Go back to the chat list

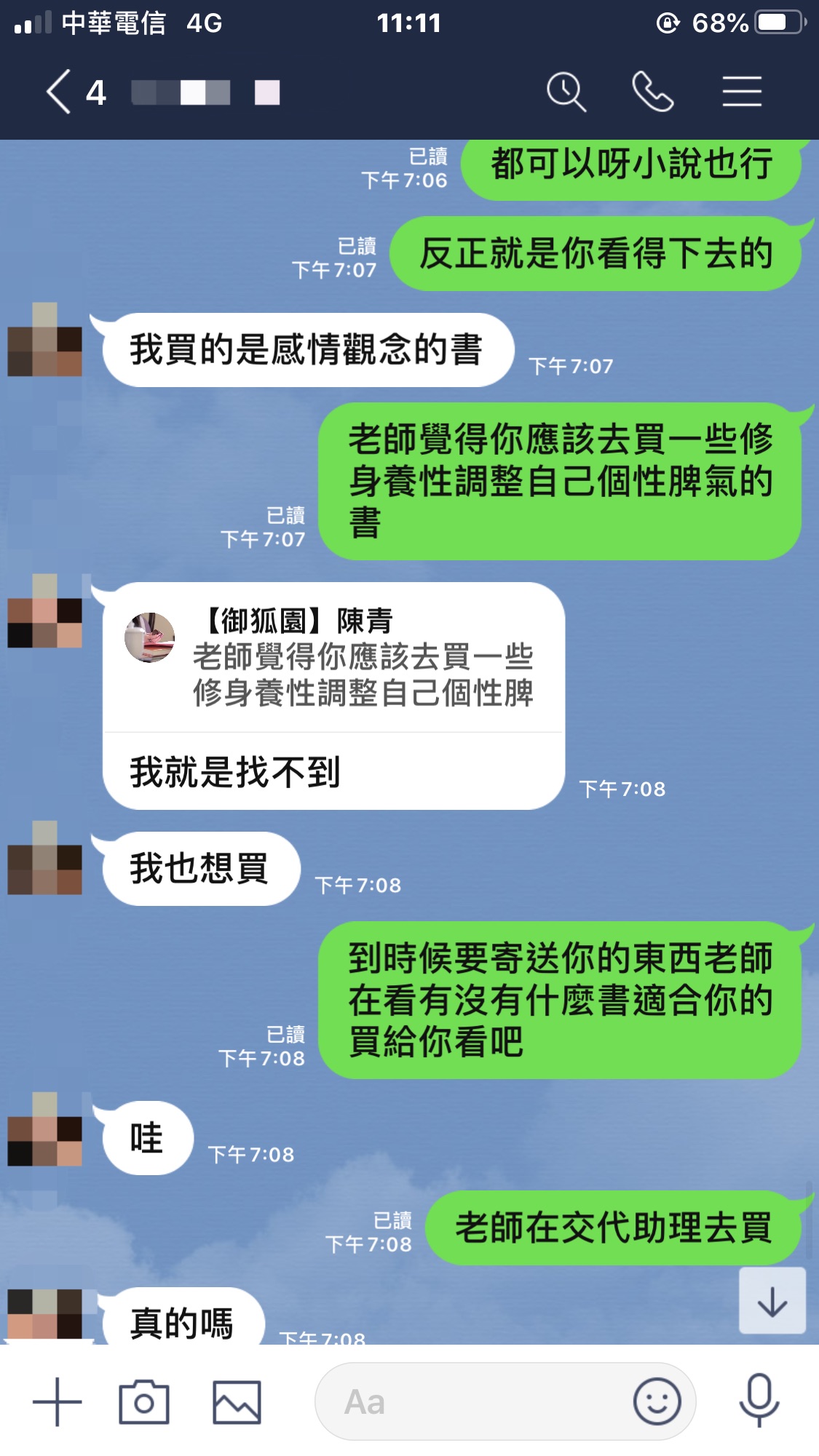click(x=60, y=92)
